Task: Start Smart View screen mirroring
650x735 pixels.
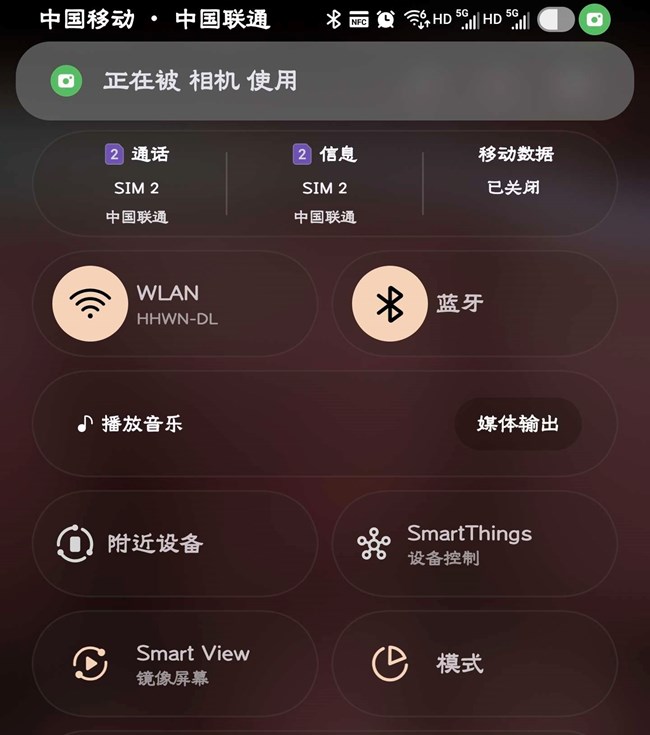Action: pos(175,664)
